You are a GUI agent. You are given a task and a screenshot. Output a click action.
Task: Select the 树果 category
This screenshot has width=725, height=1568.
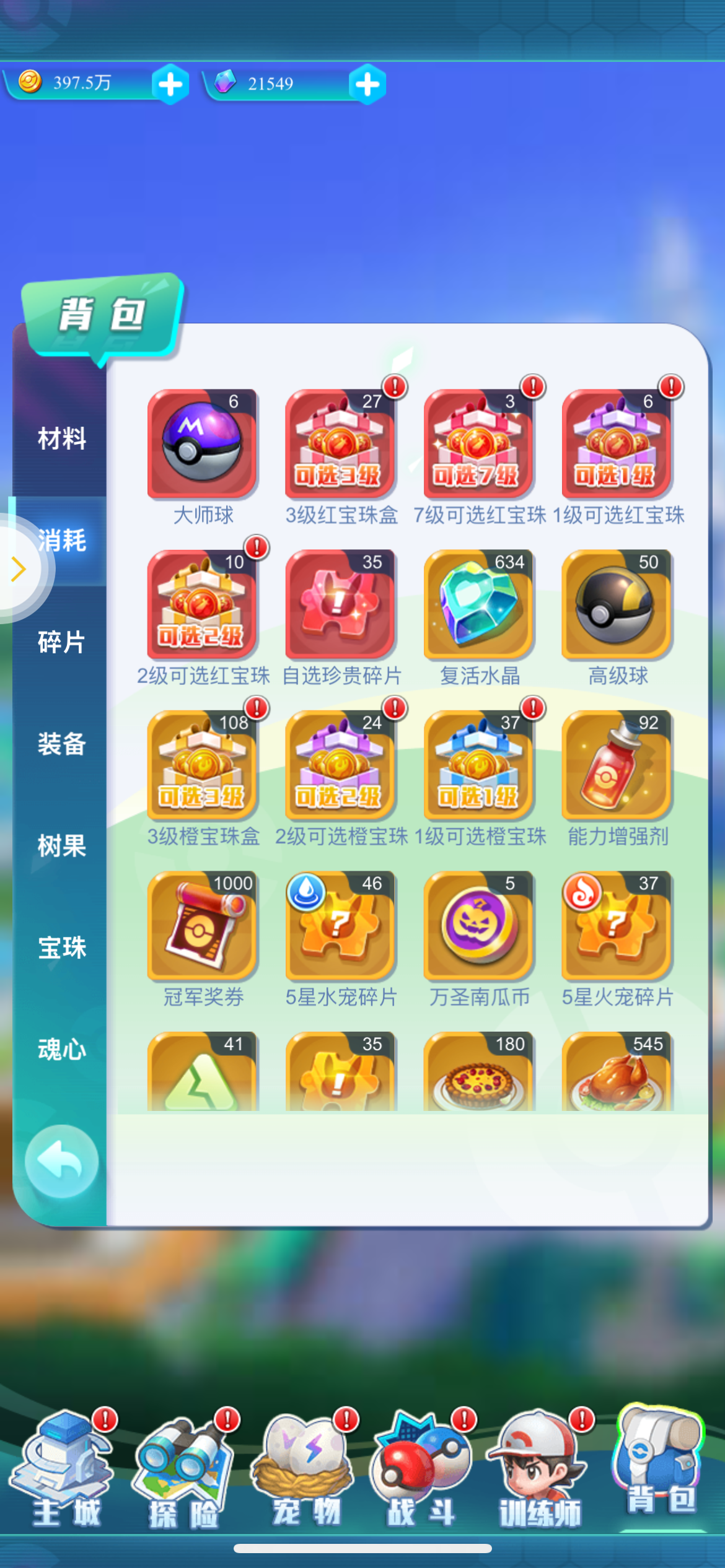(x=61, y=845)
